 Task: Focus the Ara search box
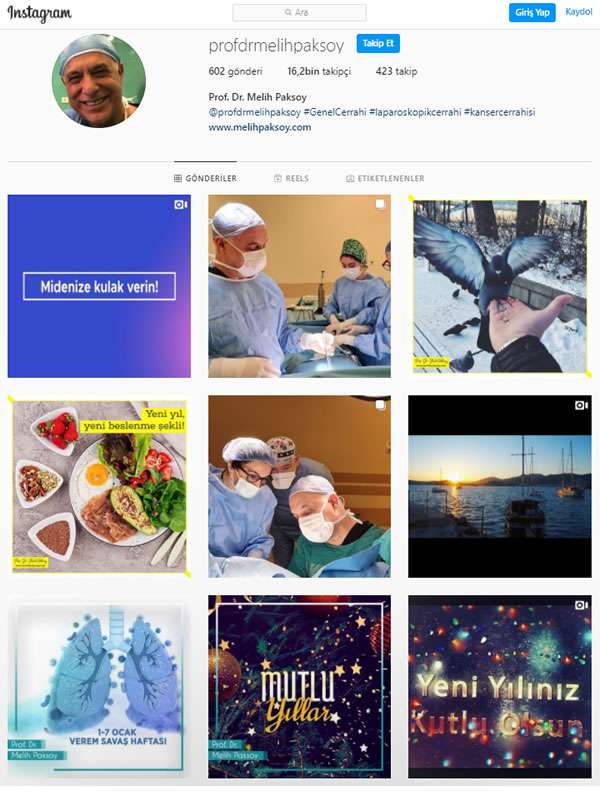point(299,13)
